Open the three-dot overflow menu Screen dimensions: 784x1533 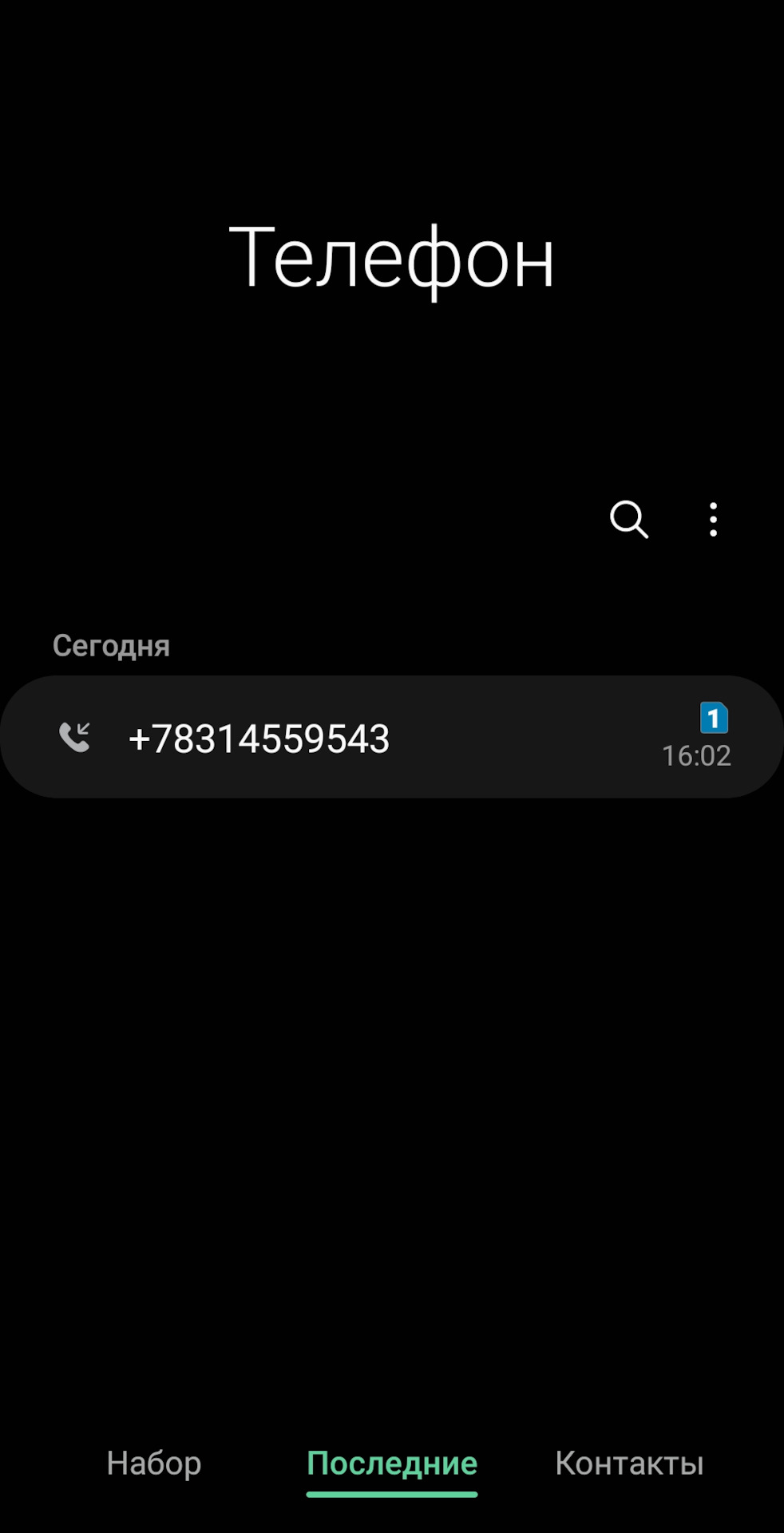pos(713,520)
